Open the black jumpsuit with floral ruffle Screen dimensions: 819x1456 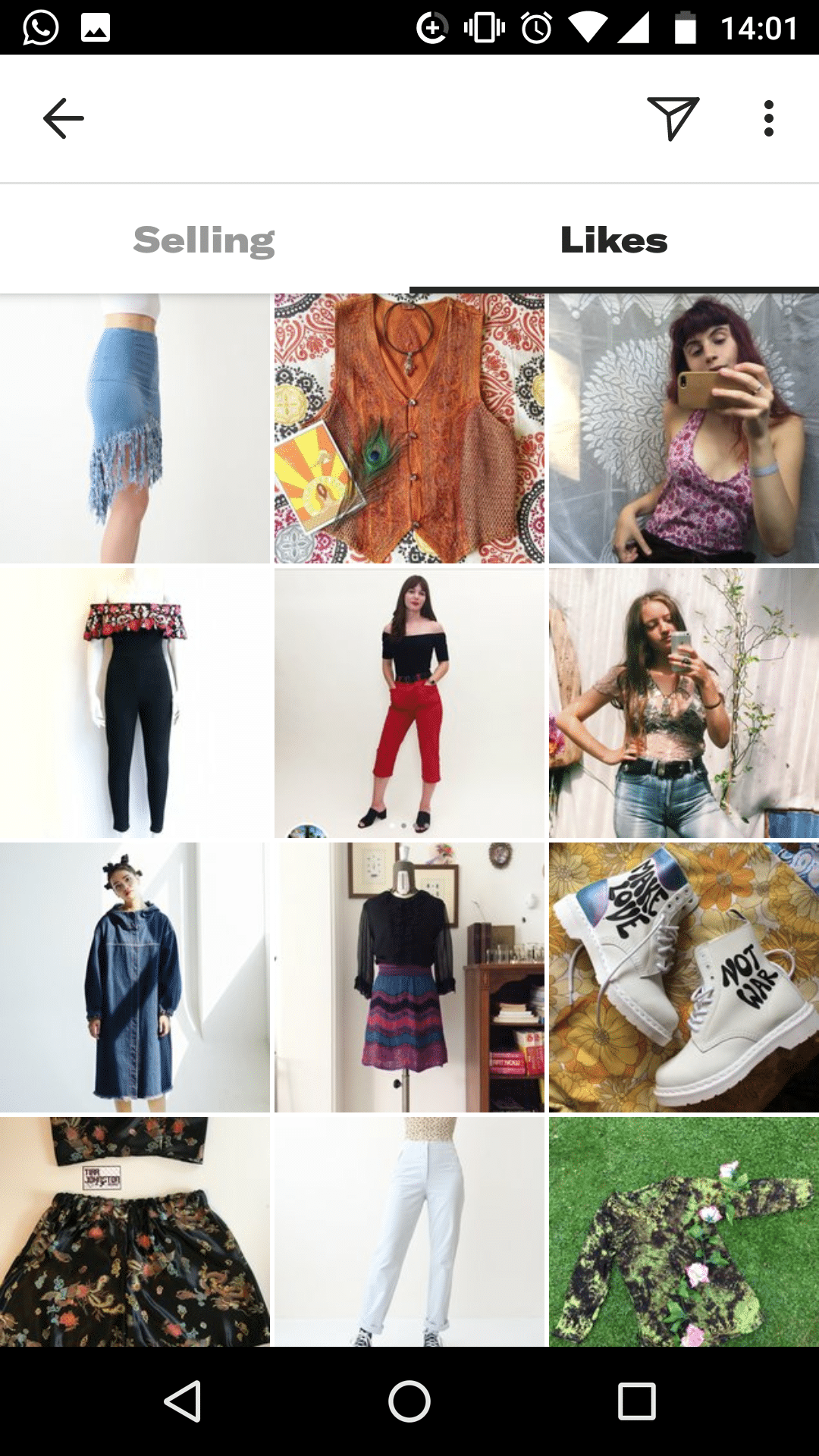pyautogui.click(x=134, y=703)
